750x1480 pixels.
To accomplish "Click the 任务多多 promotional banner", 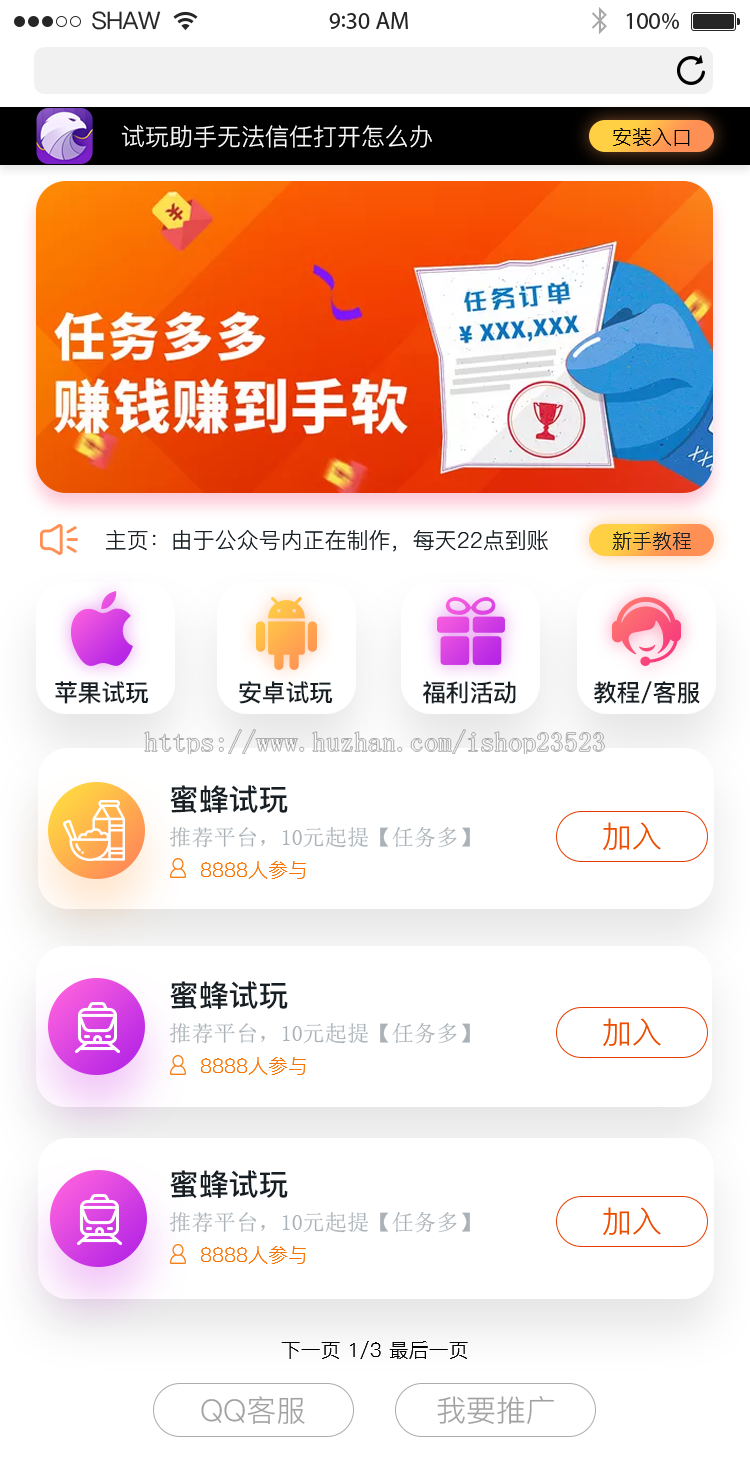I will point(375,336).
